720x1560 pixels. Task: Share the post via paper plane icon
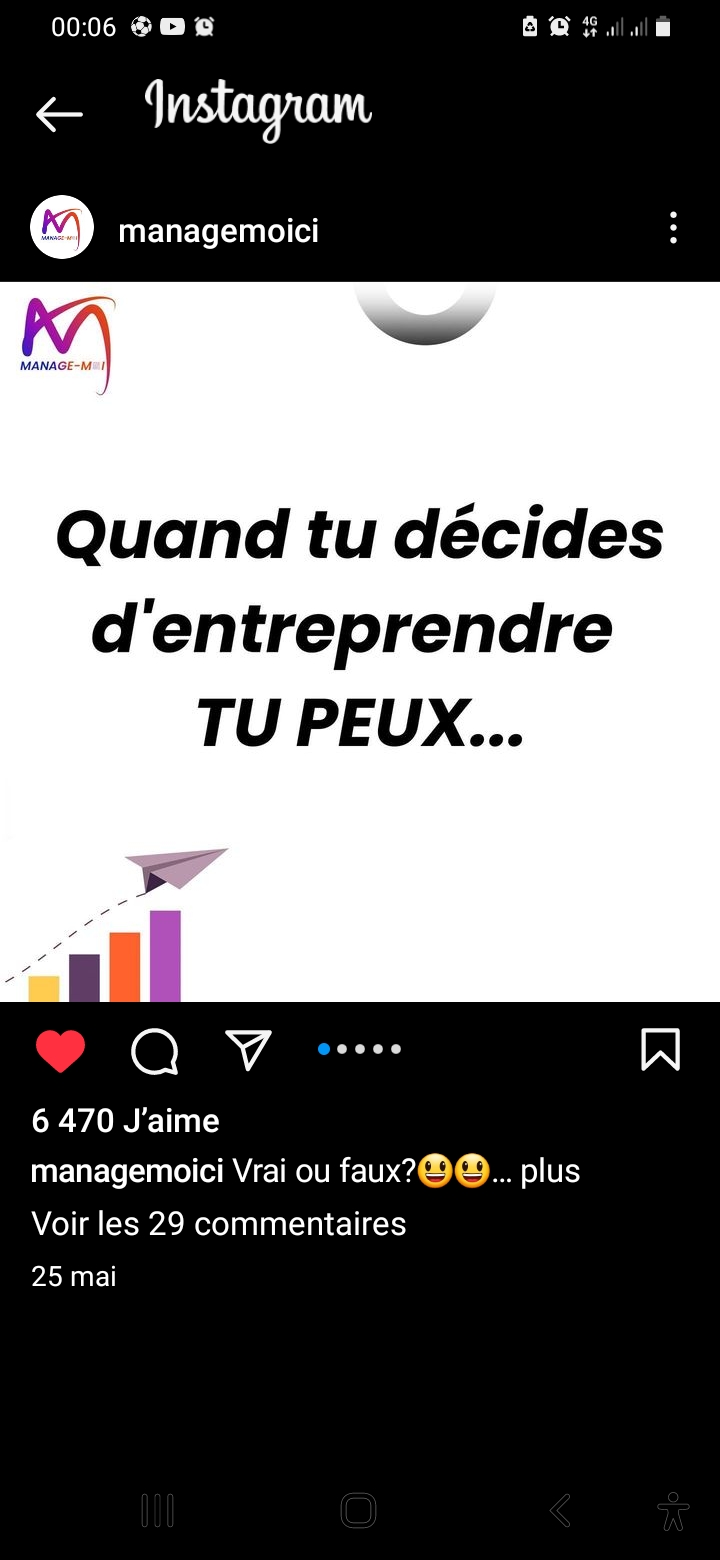248,1050
